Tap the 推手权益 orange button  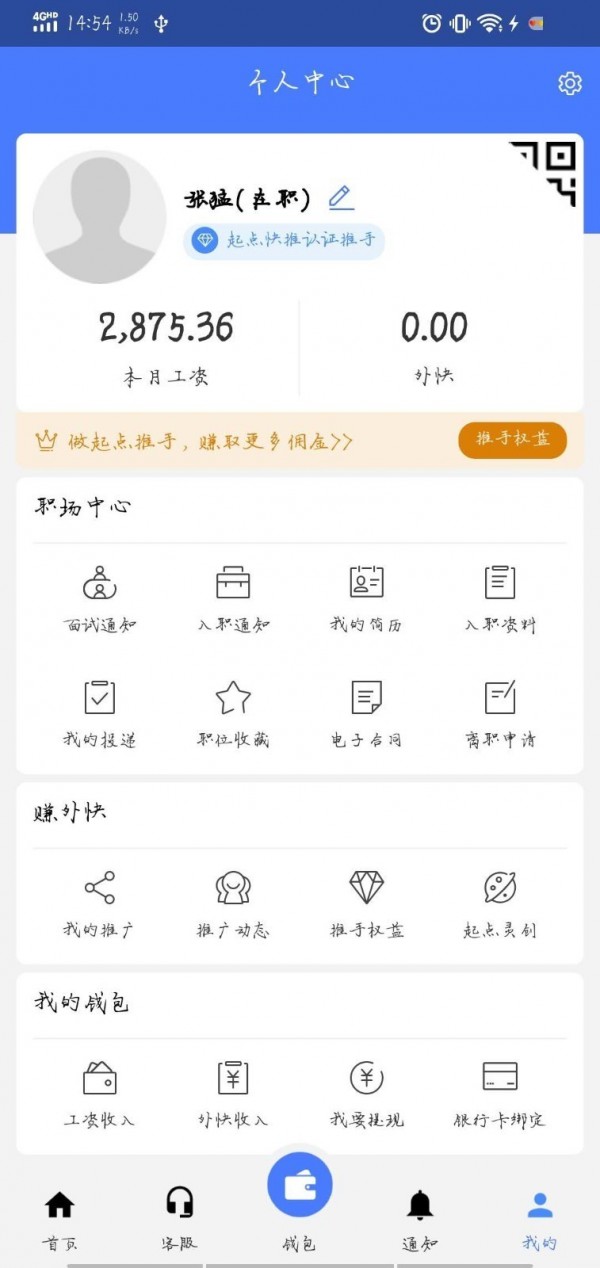point(512,440)
